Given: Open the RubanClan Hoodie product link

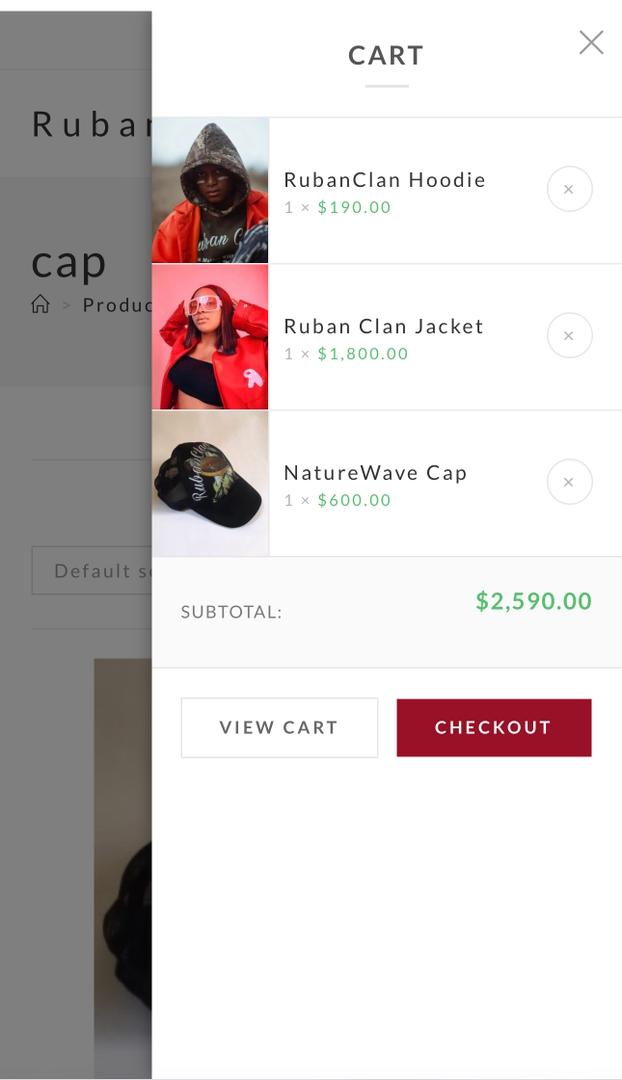Looking at the screenshot, I should [384, 180].
